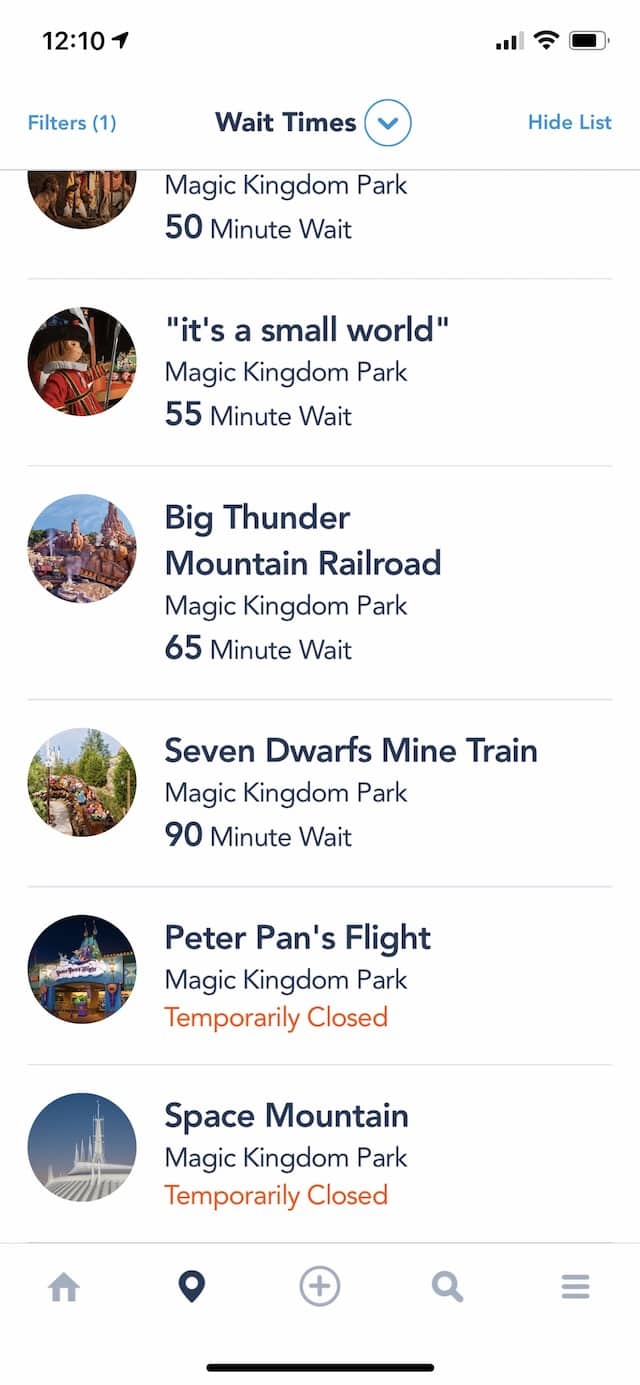Open the hamburger menu tab
The width and height of the screenshot is (640, 1385).
click(x=575, y=1286)
